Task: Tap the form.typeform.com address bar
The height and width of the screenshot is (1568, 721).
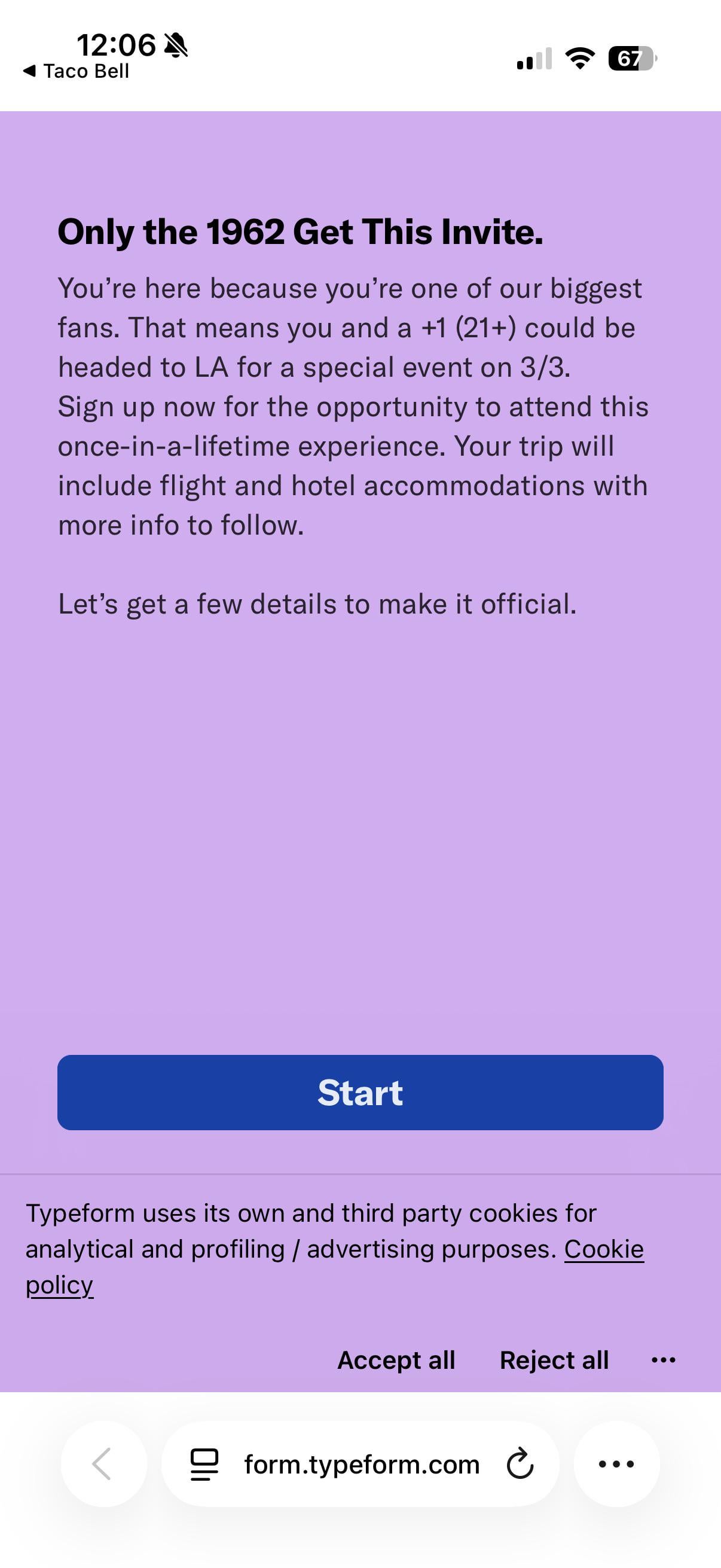Action: [x=362, y=1464]
